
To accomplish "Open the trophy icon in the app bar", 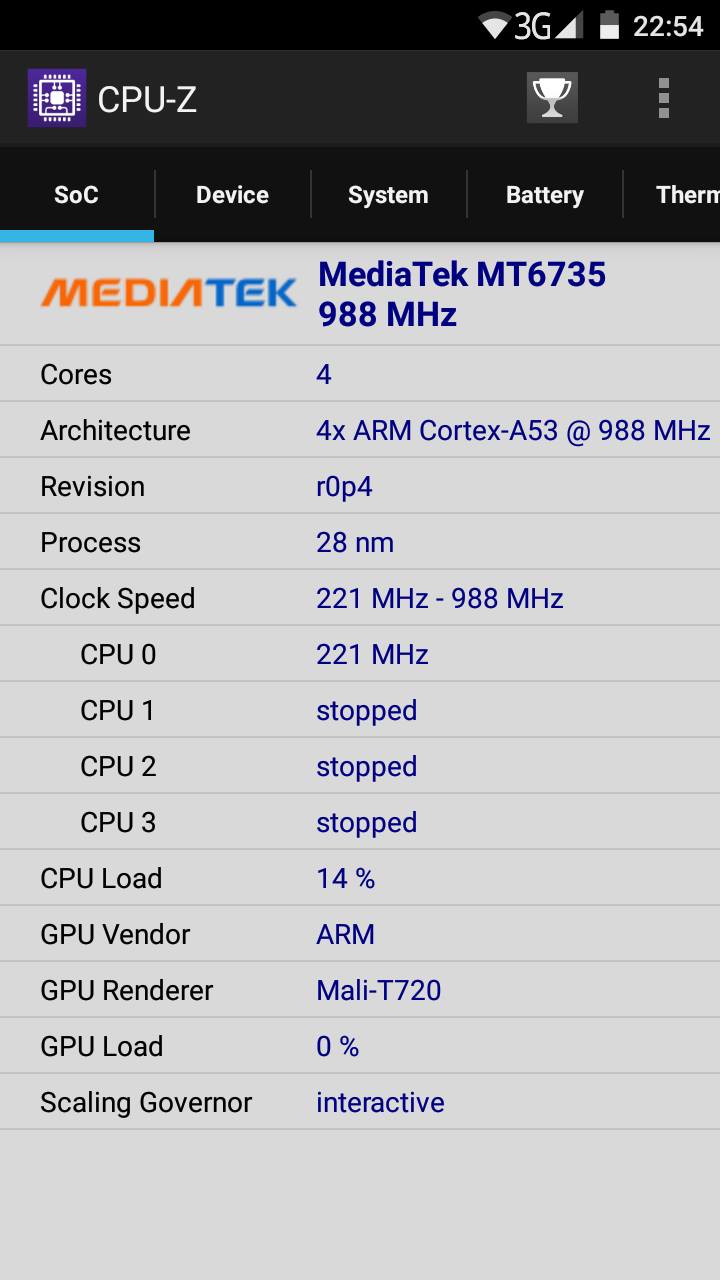I will (552, 98).
